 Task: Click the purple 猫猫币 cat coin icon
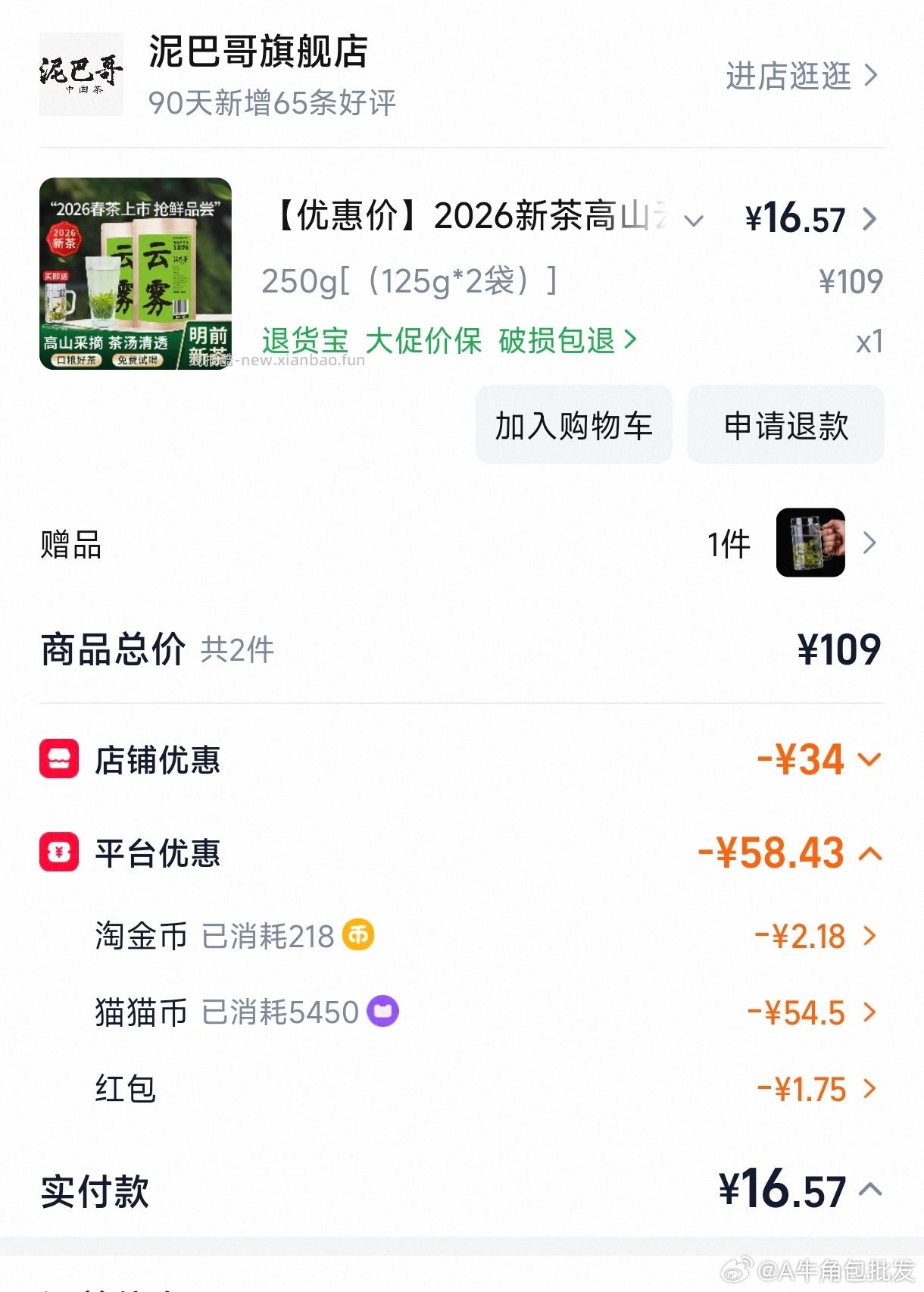(x=383, y=1011)
